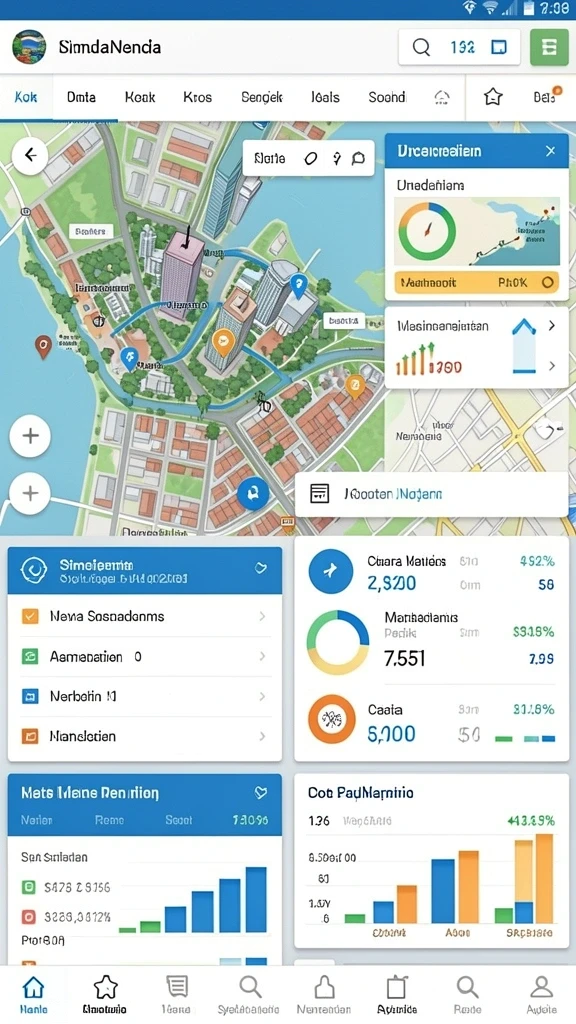Image resolution: width=576 pixels, height=1024 pixels.
Task: Switch to the Sengek tab
Action: coord(262,97)
